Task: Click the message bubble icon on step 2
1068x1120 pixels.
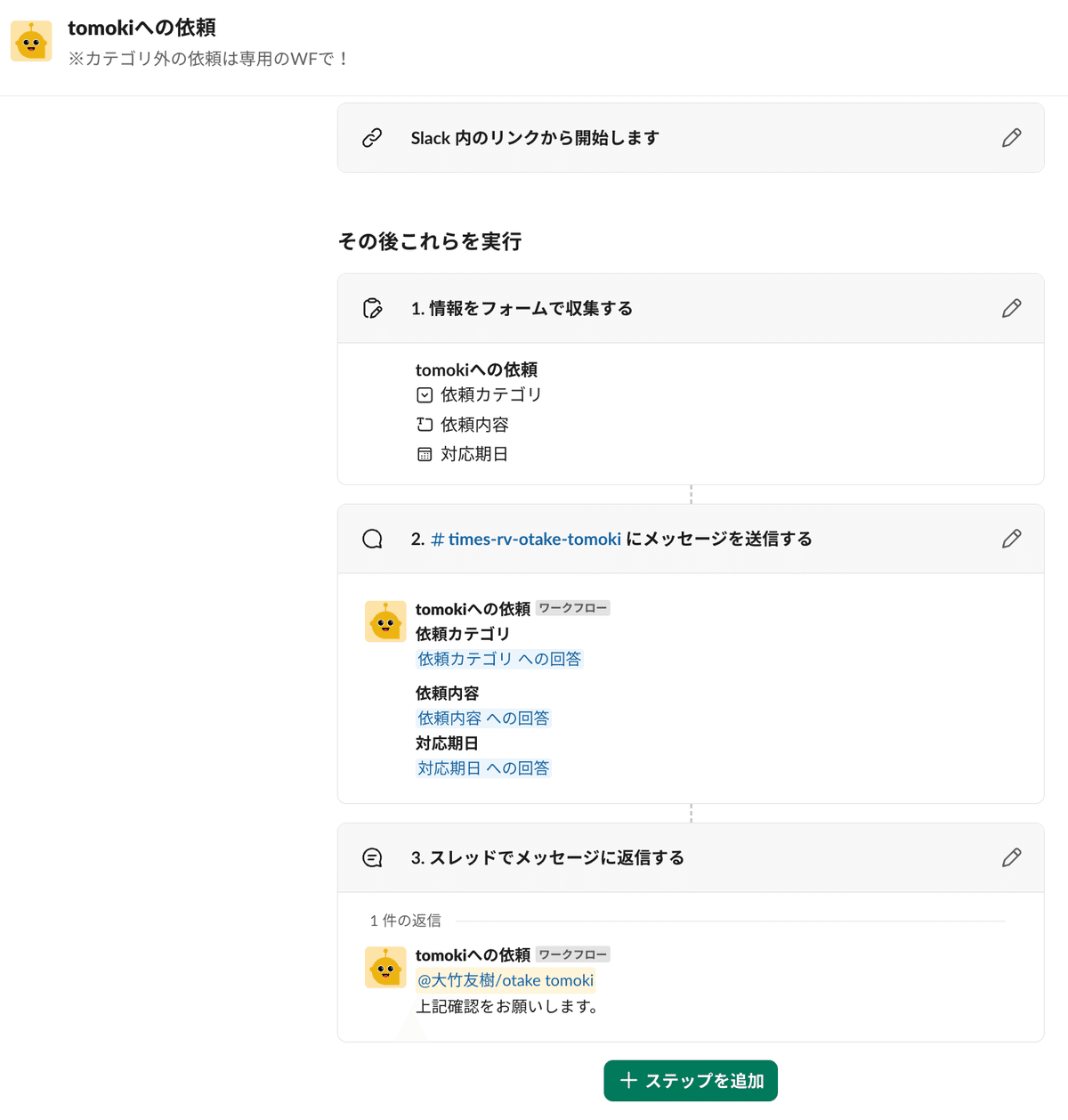Action: (373, 538)
